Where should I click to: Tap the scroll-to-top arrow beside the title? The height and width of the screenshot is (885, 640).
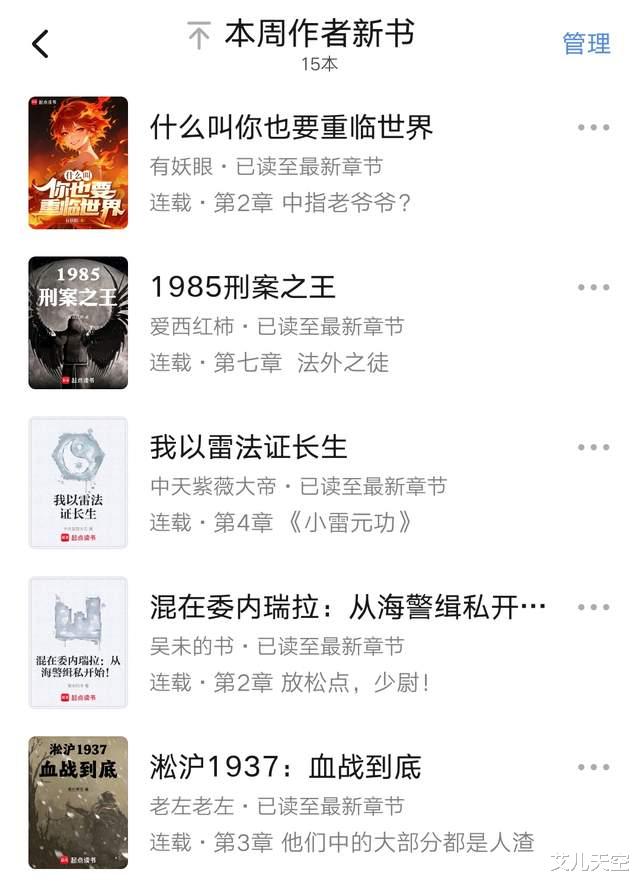pos(199,37)
